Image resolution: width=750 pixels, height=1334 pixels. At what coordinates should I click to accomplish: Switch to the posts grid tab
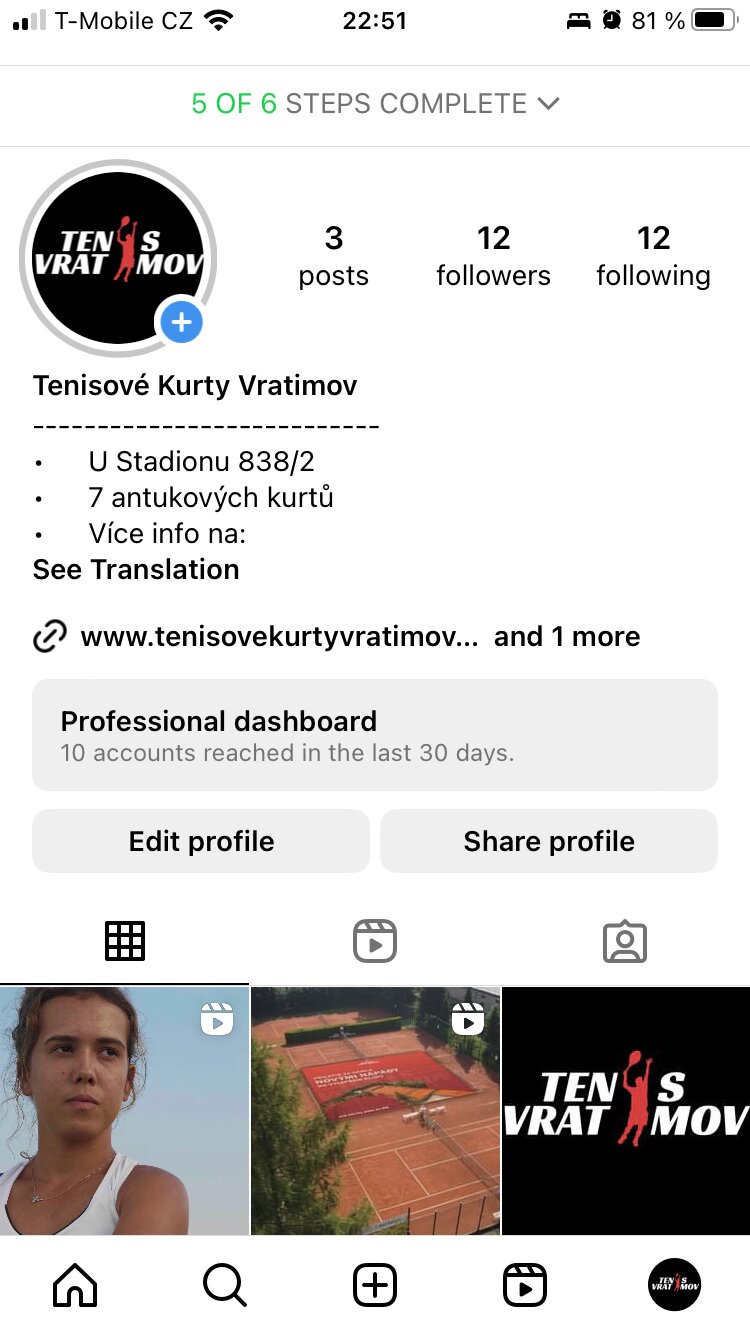click(125, 941)
